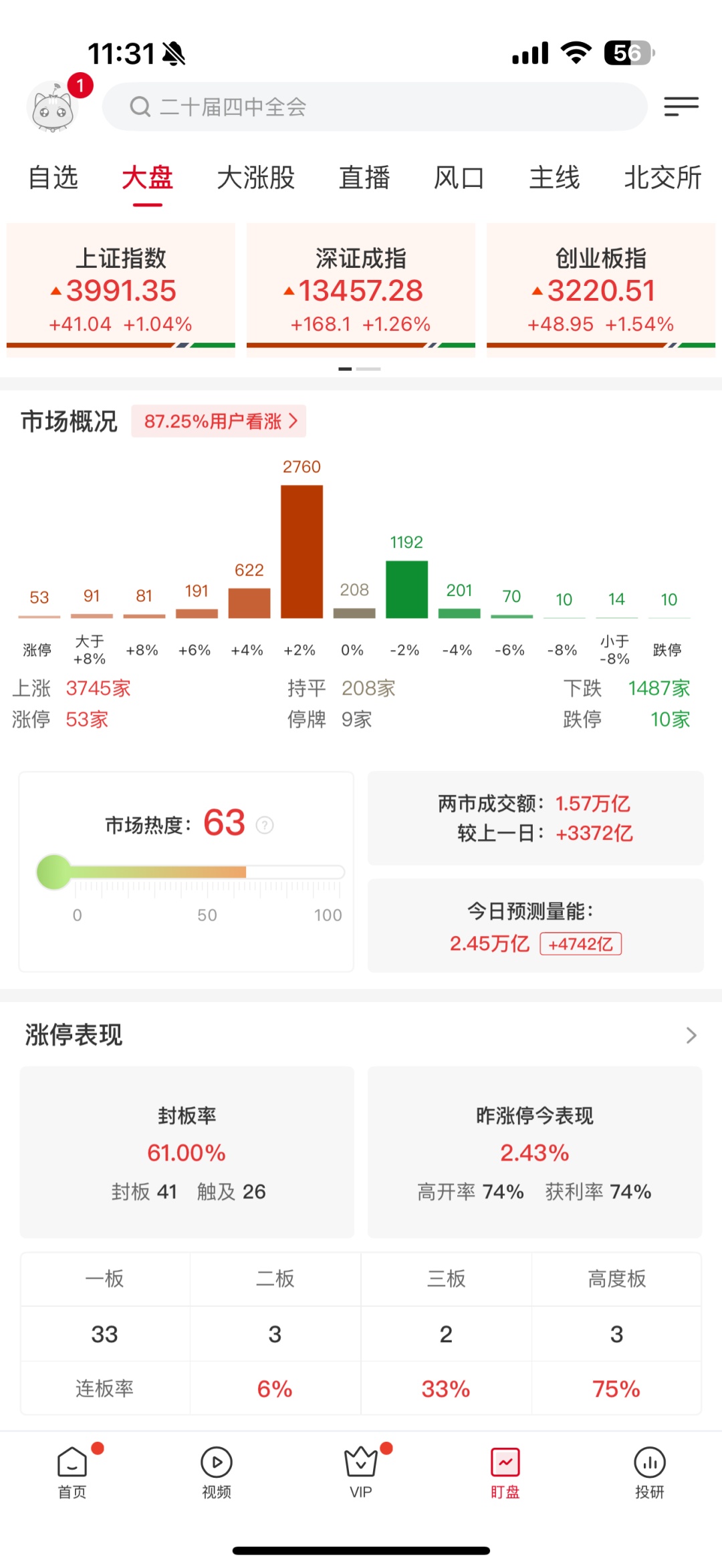This screenshot has height=1568, width=722.
Task: Tap the search box showing 二十届四中全会
Action: click(374, 107)
